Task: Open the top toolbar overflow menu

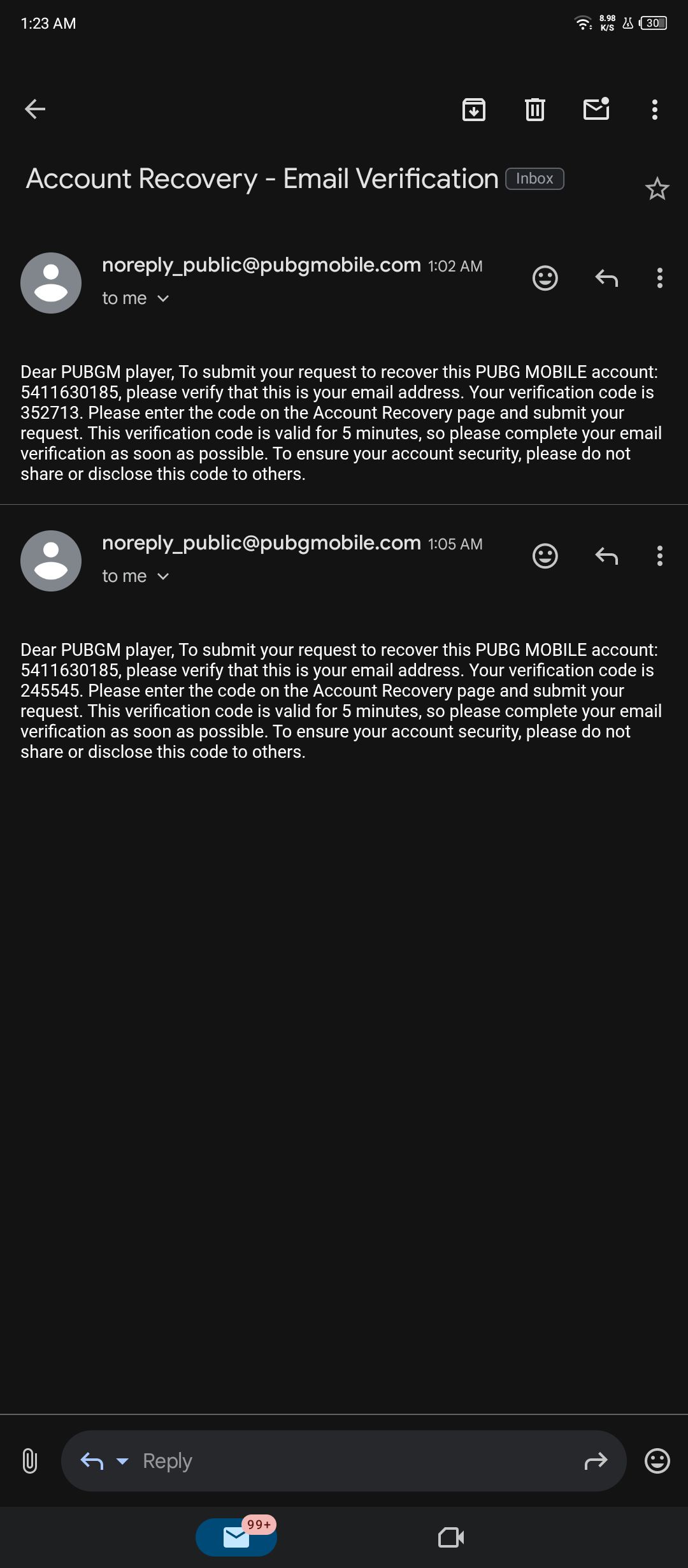Action: (x=654, y=110)
